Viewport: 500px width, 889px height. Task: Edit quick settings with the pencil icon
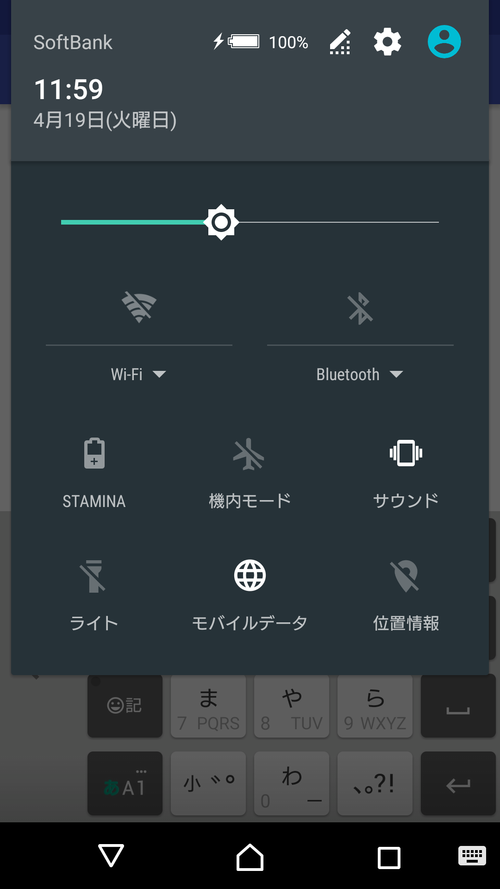[340, 42]
